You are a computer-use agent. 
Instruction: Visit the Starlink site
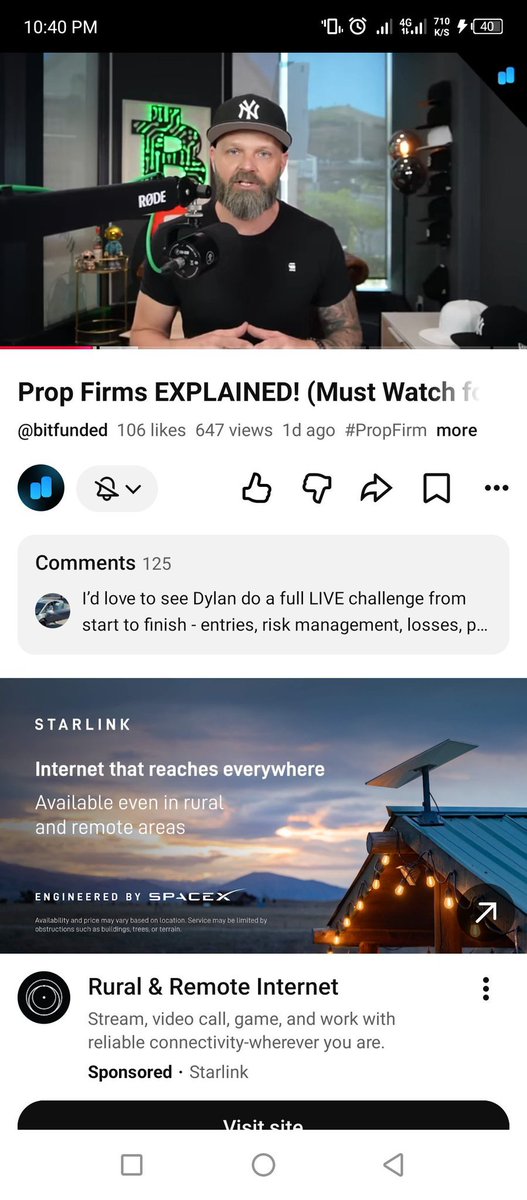(263, 1116)
